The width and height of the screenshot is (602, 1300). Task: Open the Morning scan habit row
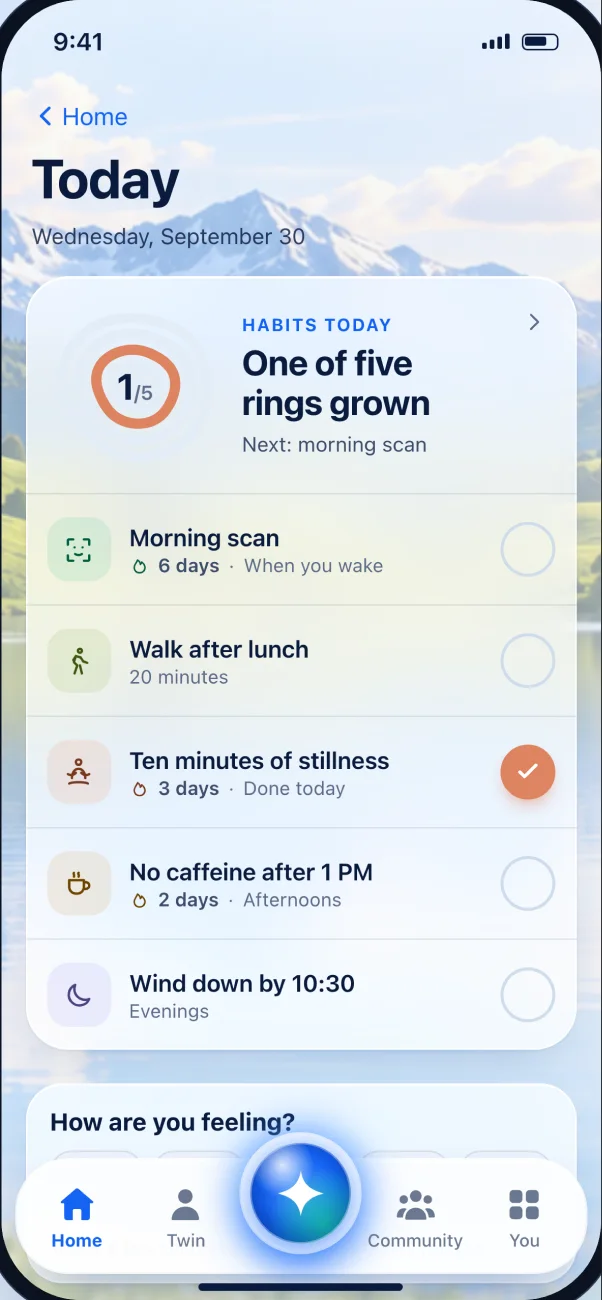point(301,550)
